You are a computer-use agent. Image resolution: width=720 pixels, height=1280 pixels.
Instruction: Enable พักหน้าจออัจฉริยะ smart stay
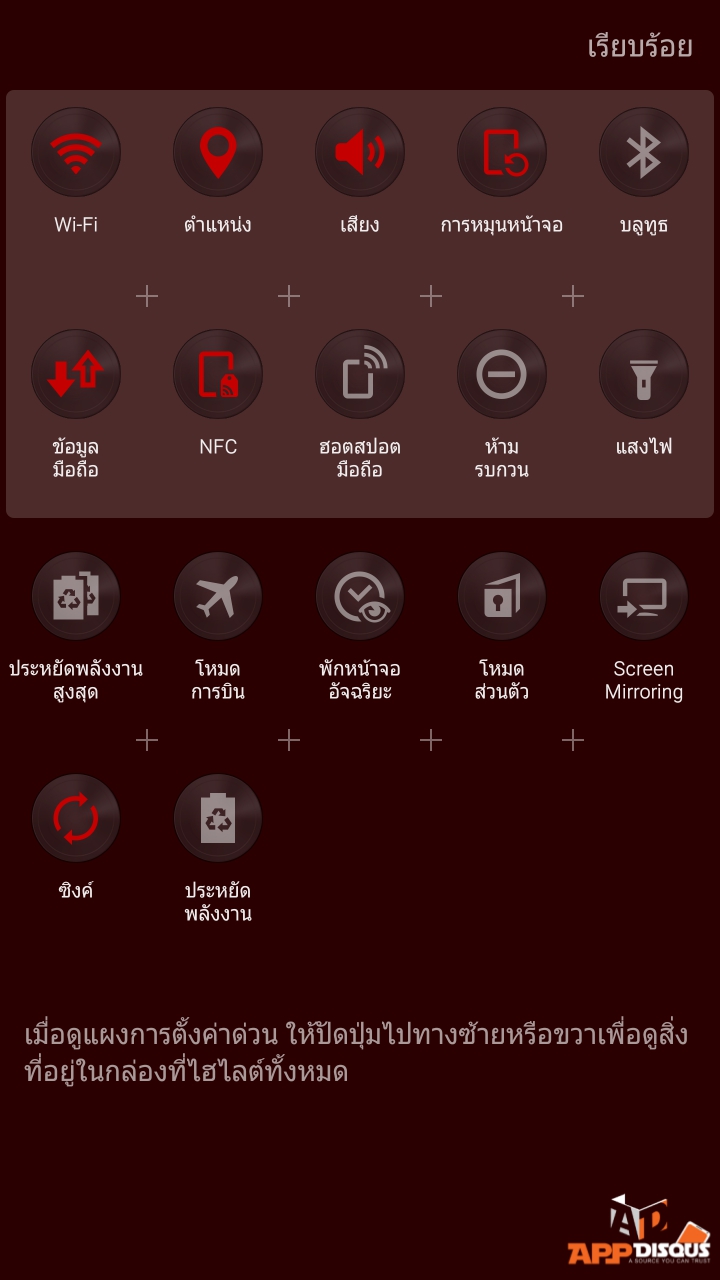(x=360, y=597)
